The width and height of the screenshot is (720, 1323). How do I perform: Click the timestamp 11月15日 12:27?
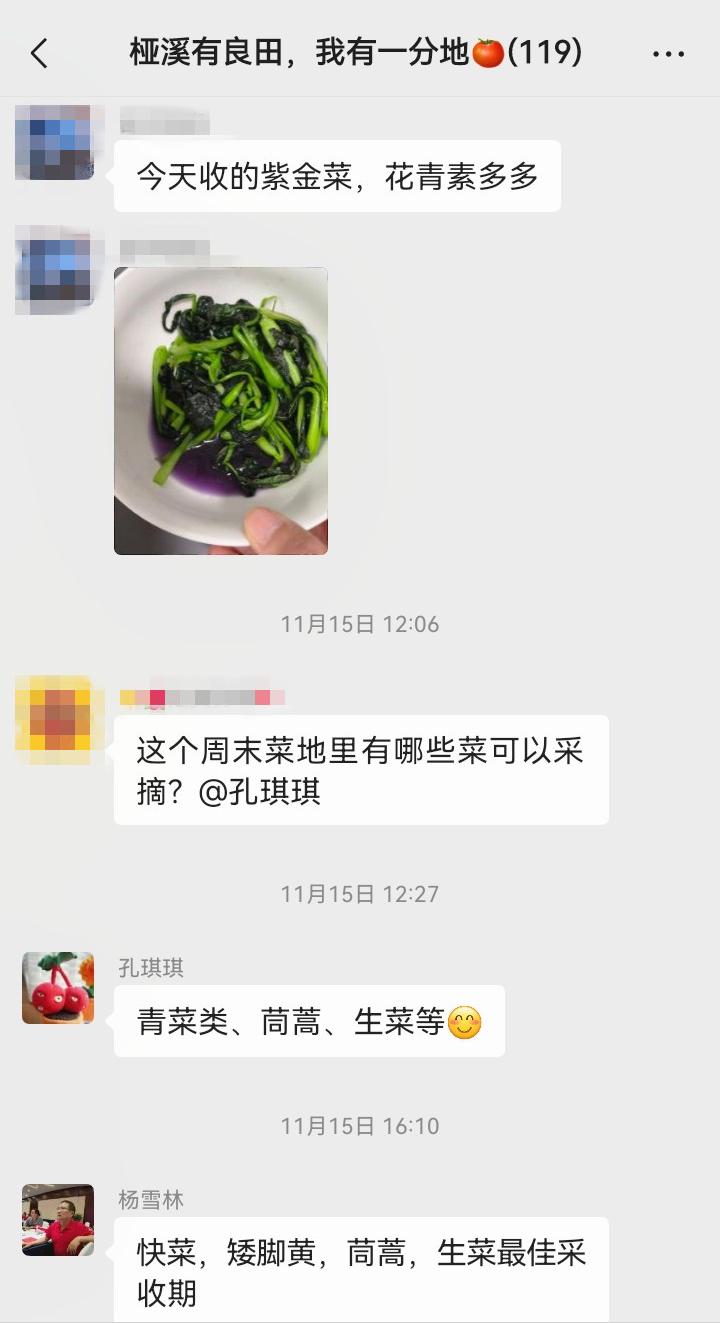point(360,895)
